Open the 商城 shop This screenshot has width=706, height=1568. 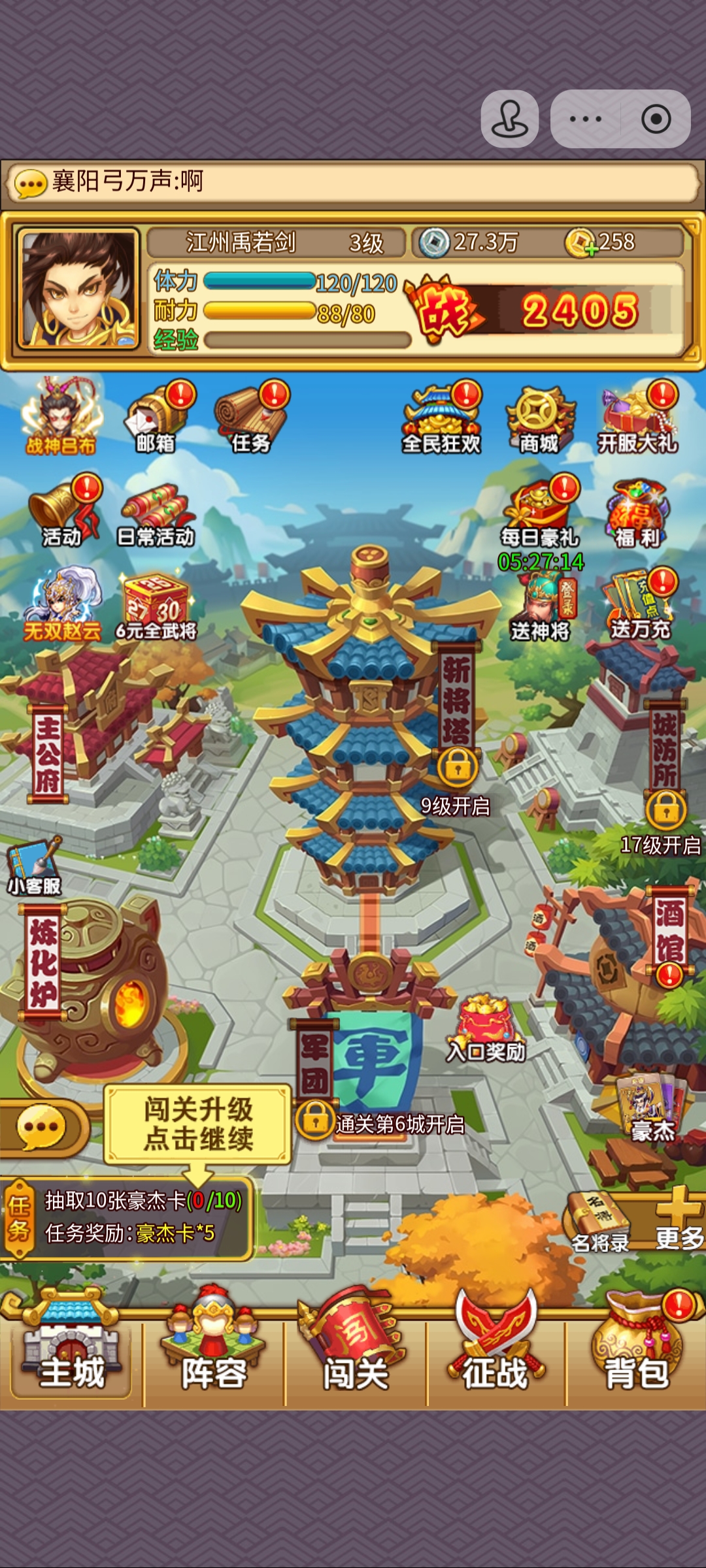(x=540, y=419)
